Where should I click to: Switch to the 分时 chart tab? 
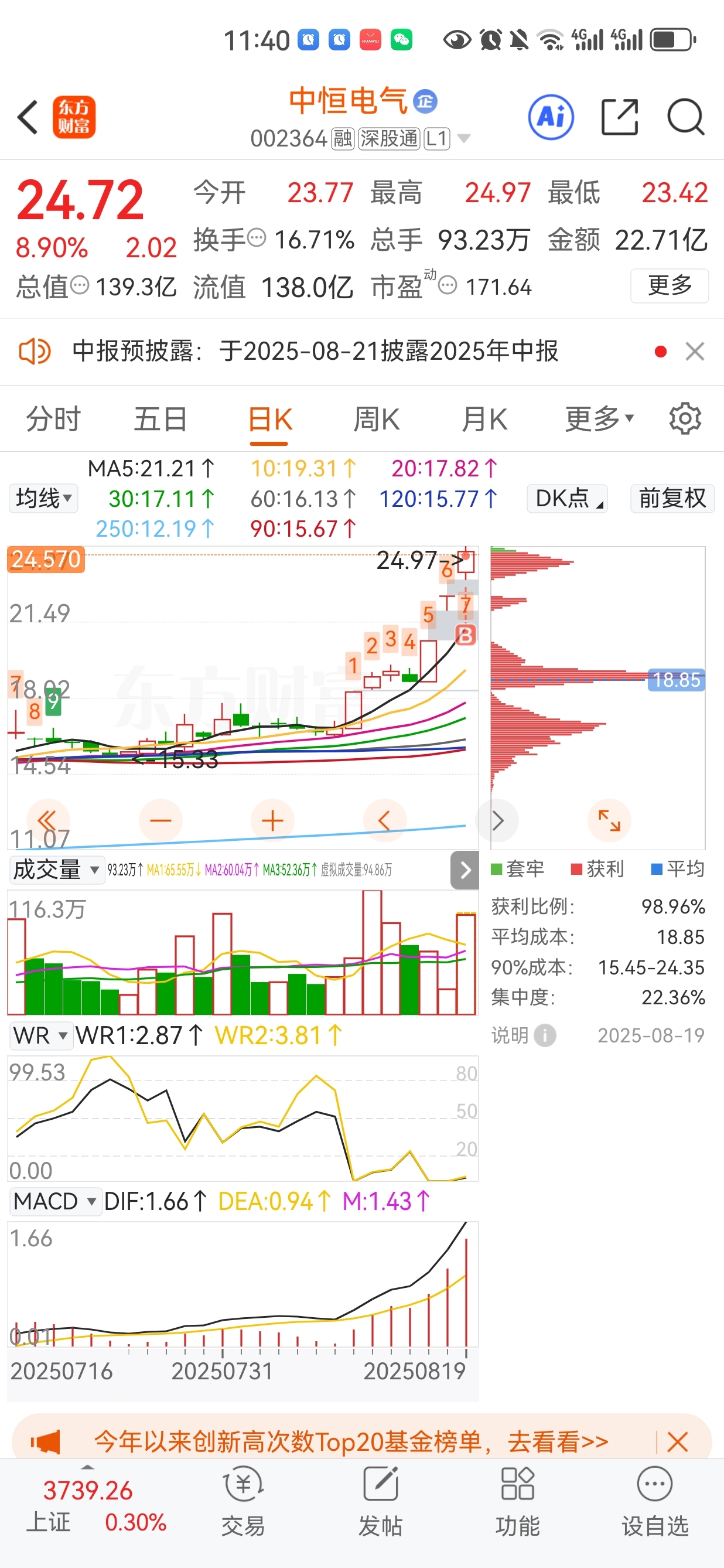[x=53, y=420]
